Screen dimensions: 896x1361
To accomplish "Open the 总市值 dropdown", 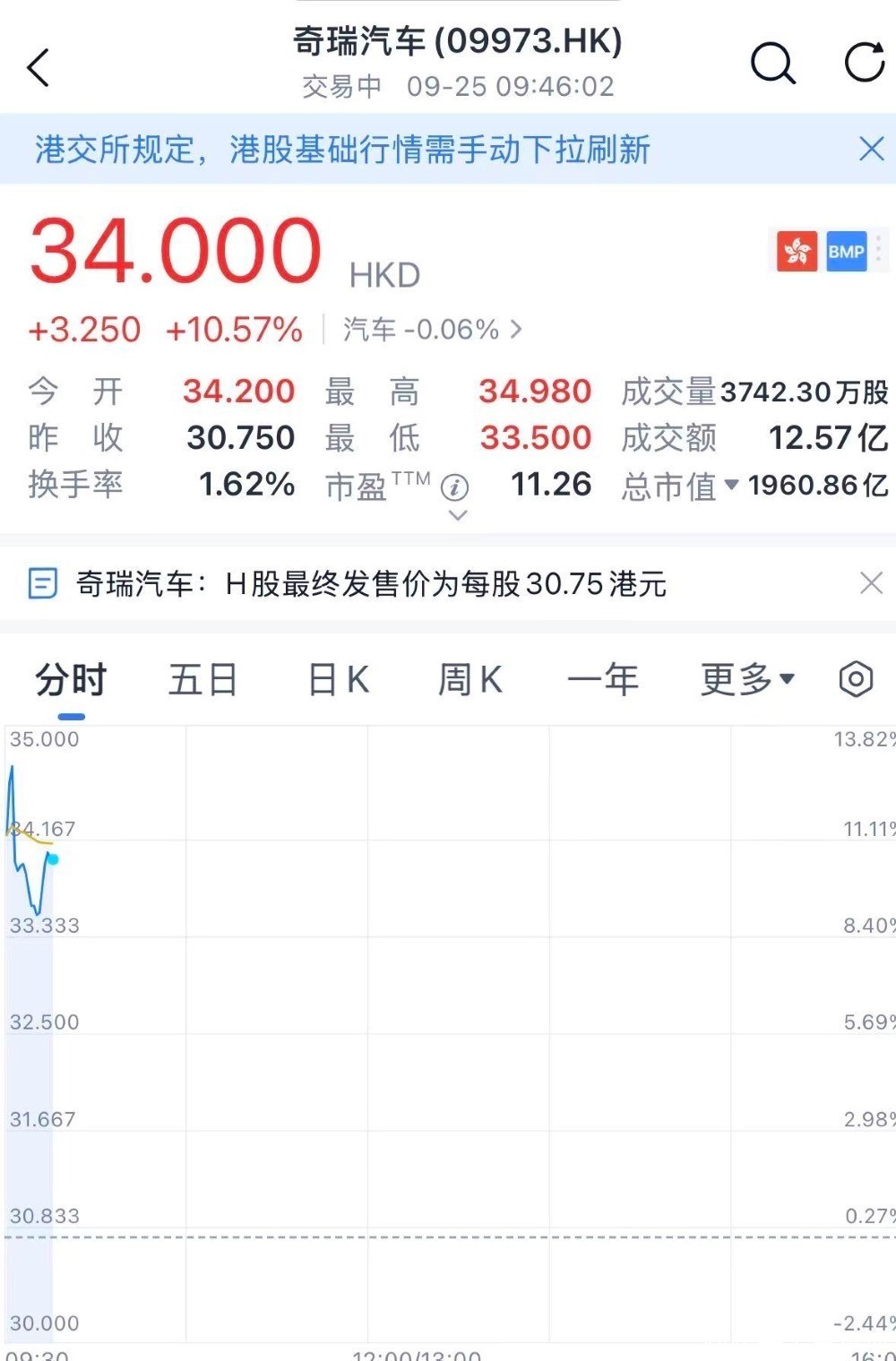I will tap(730, 486).
